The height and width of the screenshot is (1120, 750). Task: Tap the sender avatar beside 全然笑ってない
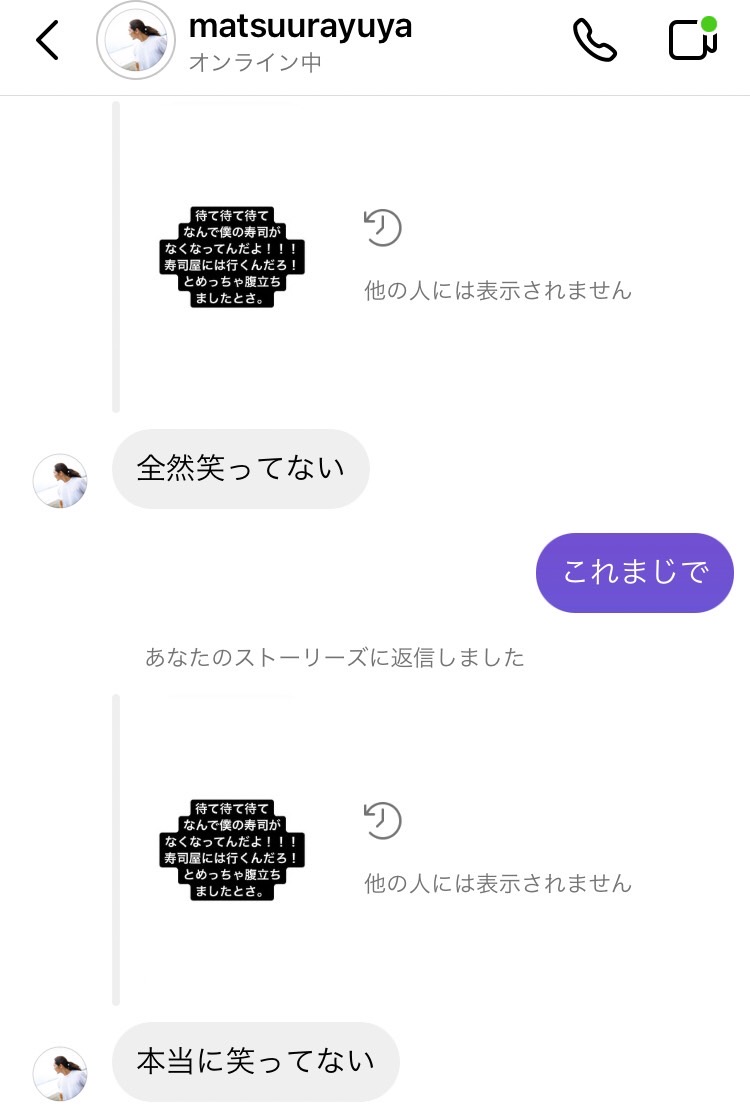60,481
